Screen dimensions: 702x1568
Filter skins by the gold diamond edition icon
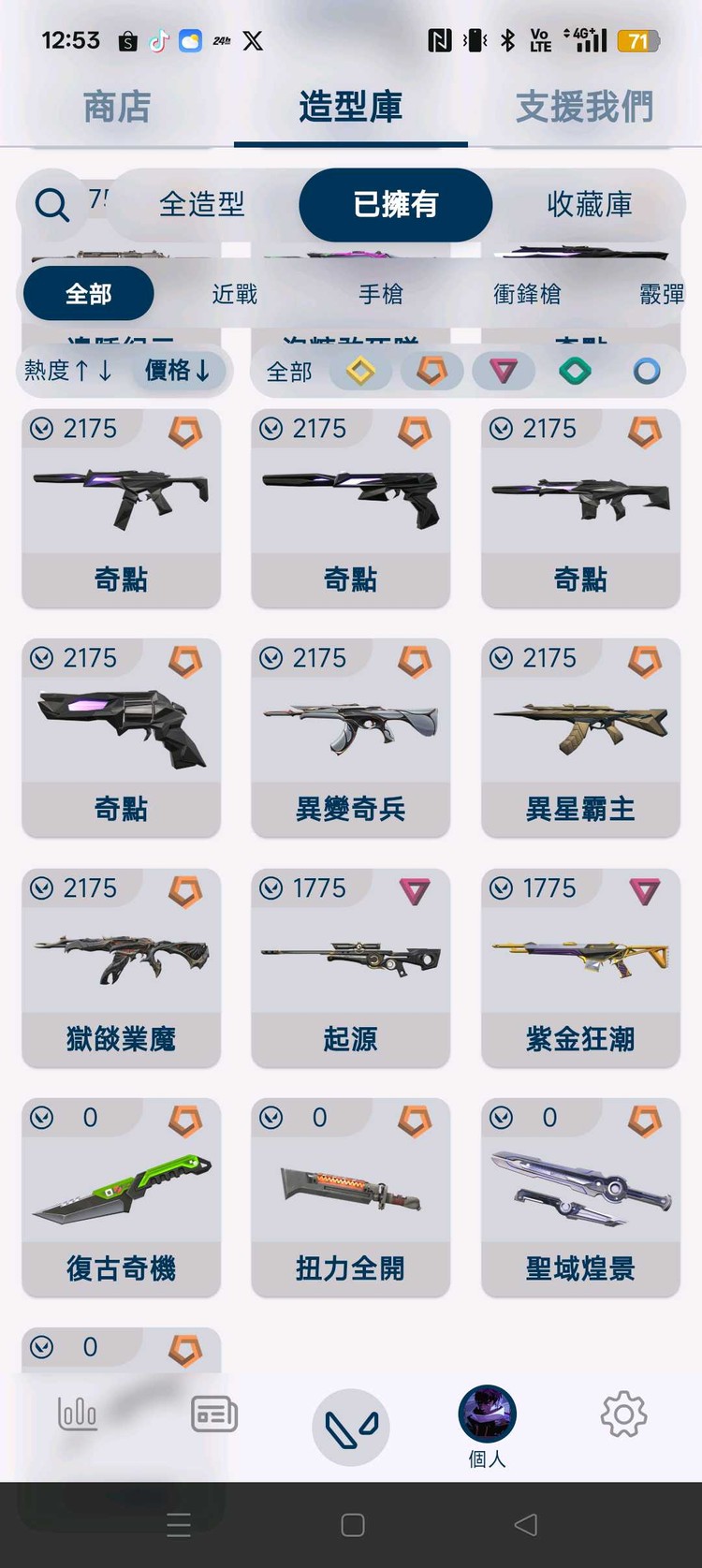(359, 371)
